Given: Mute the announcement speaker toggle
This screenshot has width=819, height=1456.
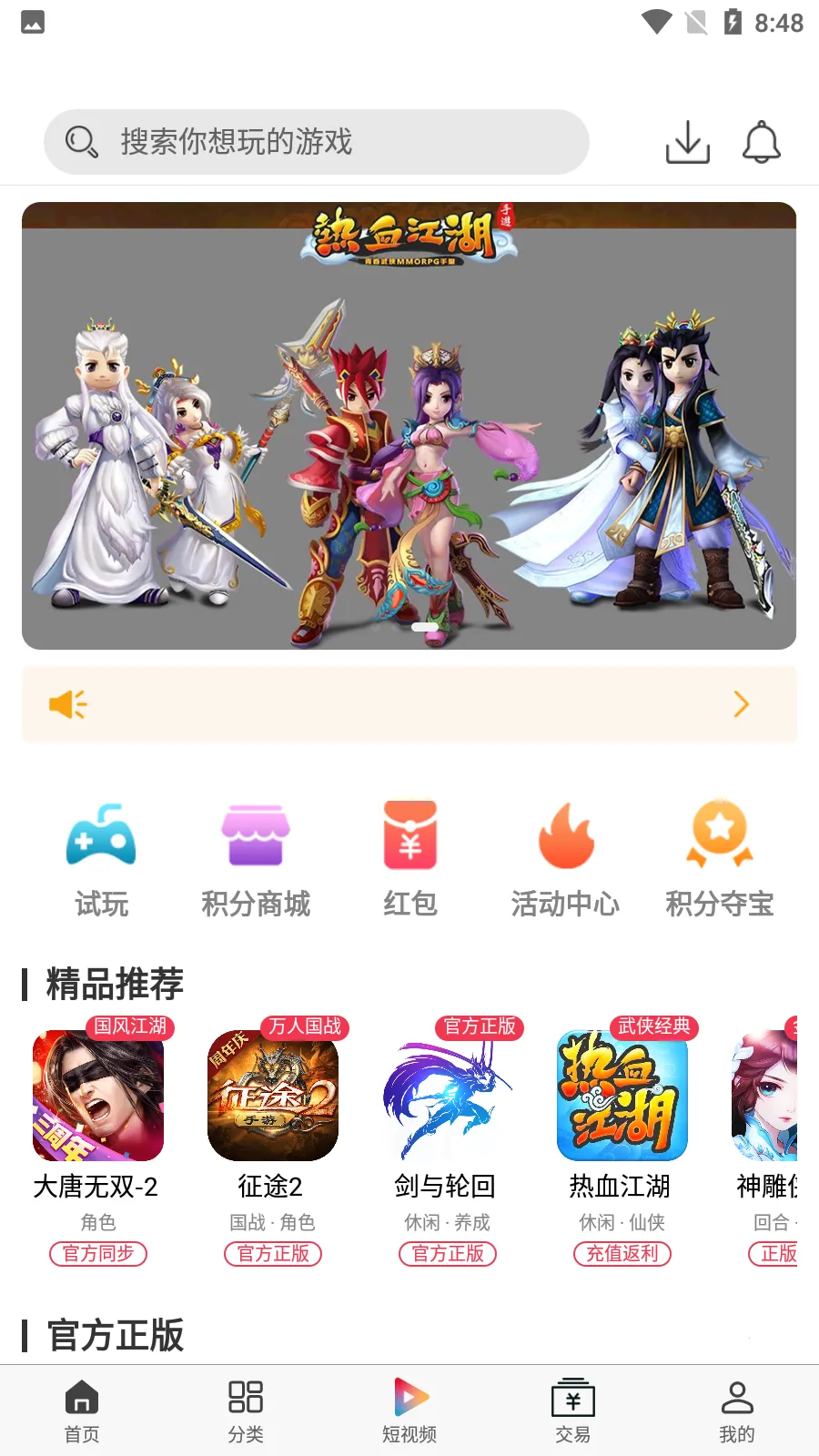Looking at the screenshot, I should click(66, 703).
